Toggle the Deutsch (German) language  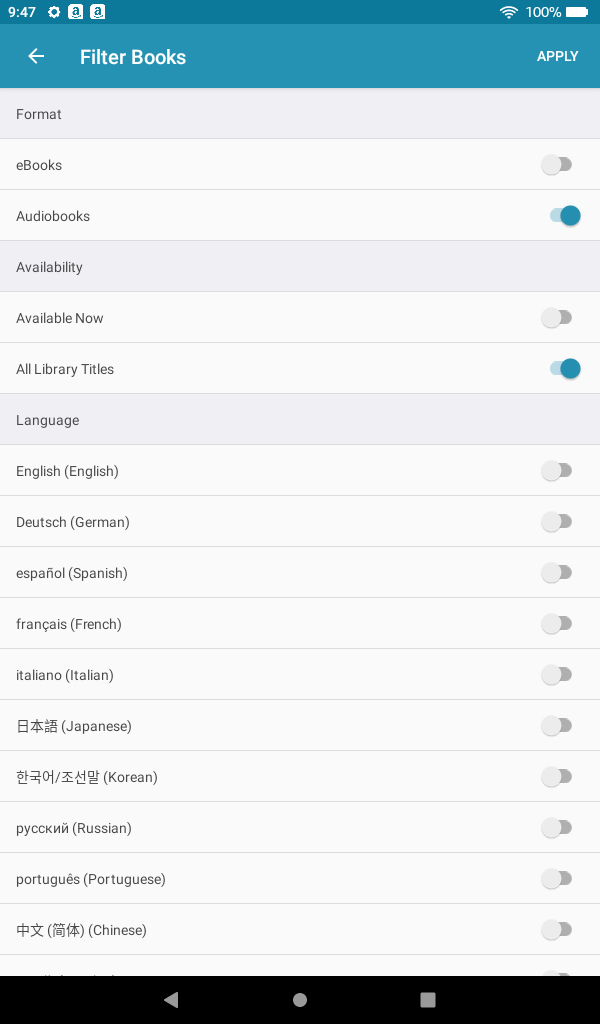(x=557, y=521)
